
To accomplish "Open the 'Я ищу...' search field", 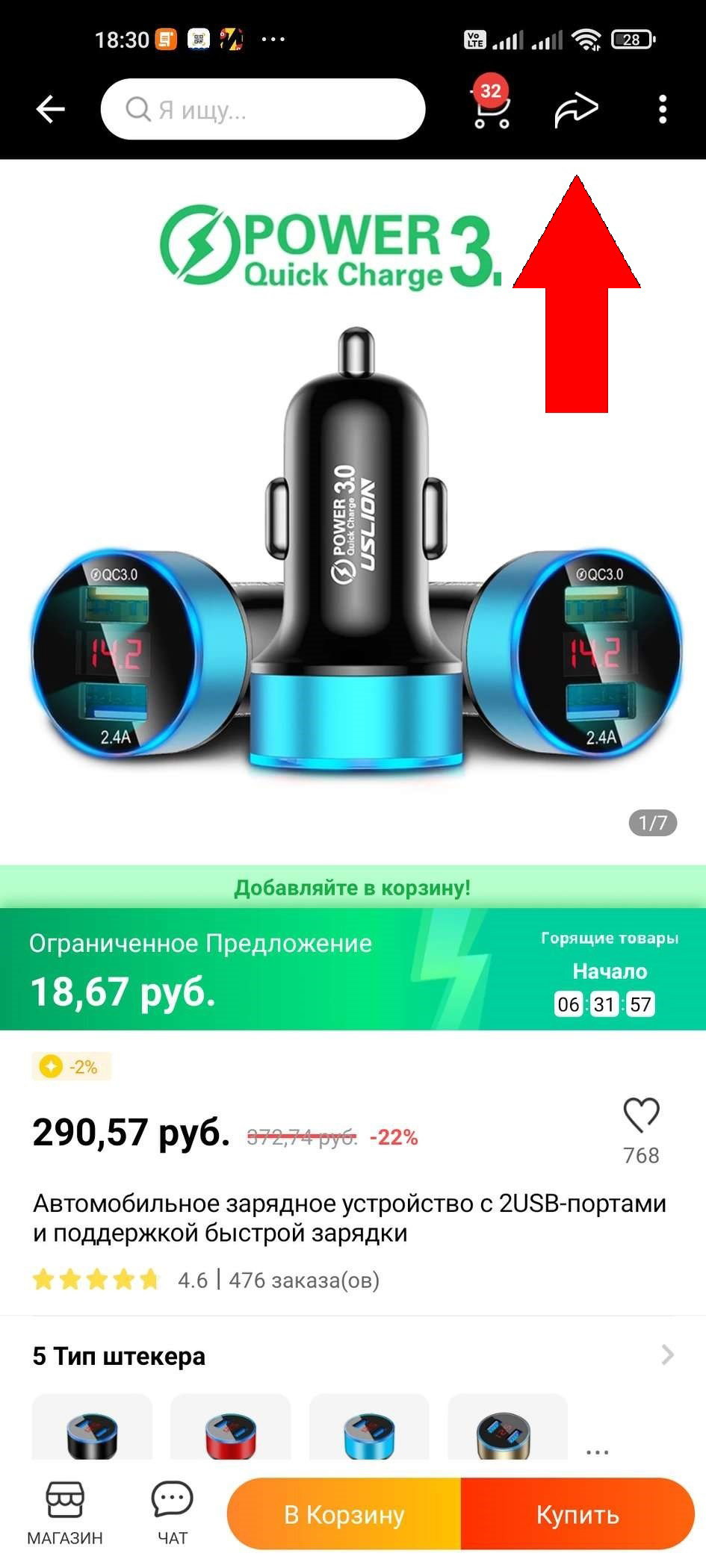I will (263, 110).
